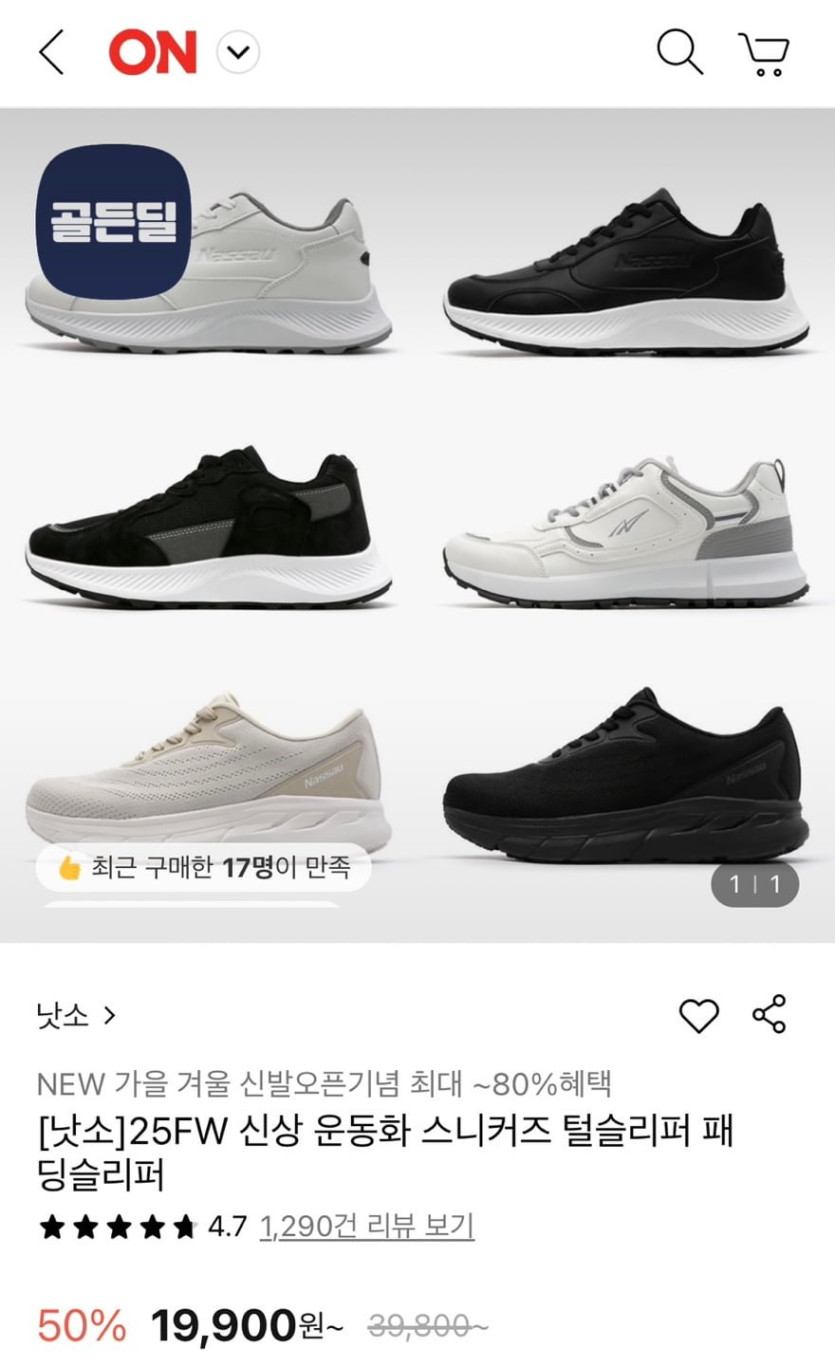This screenshot has width=835, height=1366.
Task: Open search with the magnifier icon
Action: [x=680, y=52]
